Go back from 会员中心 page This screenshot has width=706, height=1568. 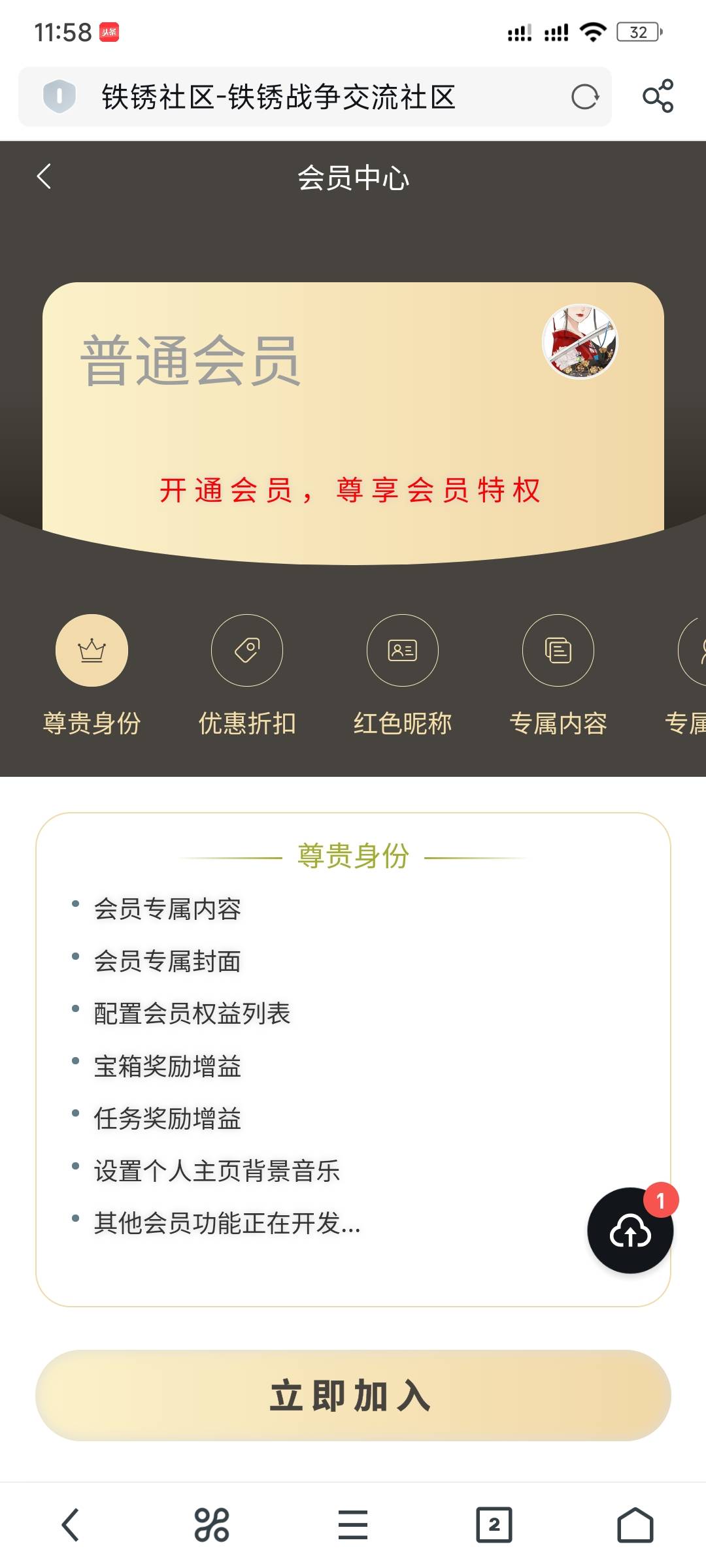pos(44,176)
